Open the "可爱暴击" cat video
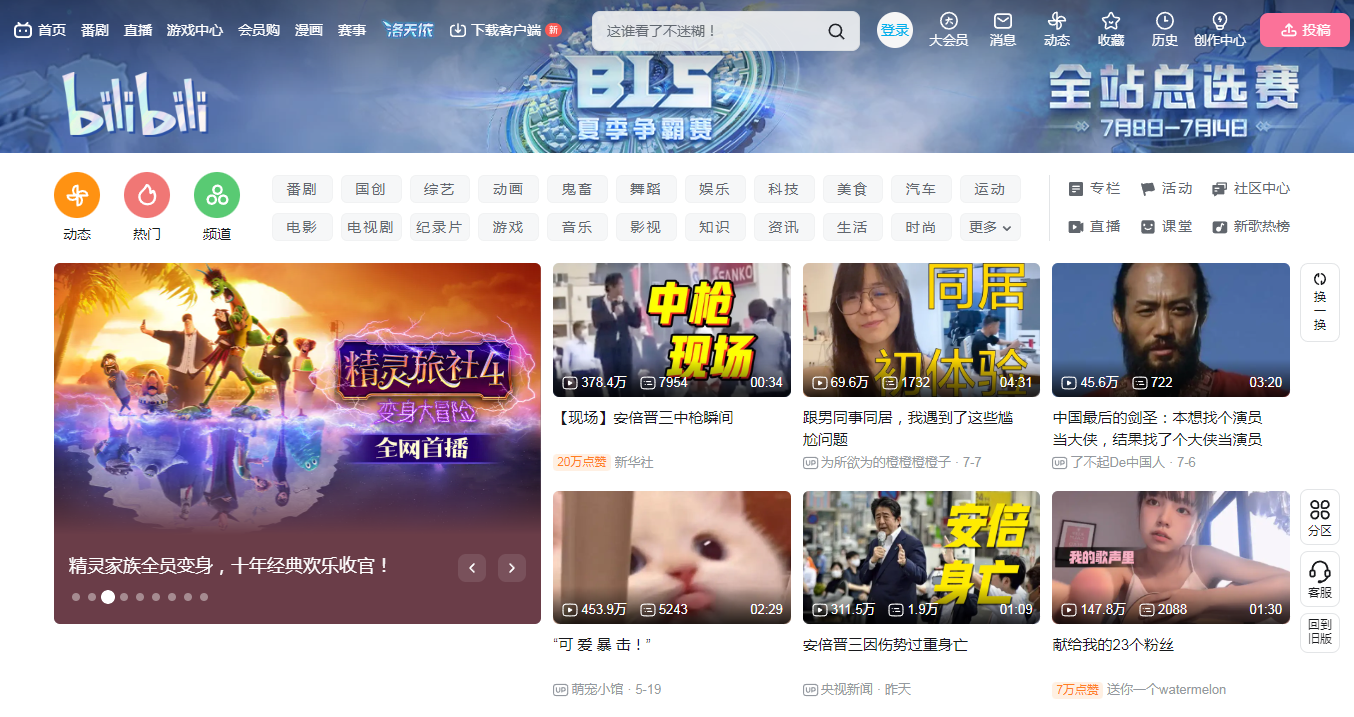Screen dimensions: 1354x717 [671, 557]
